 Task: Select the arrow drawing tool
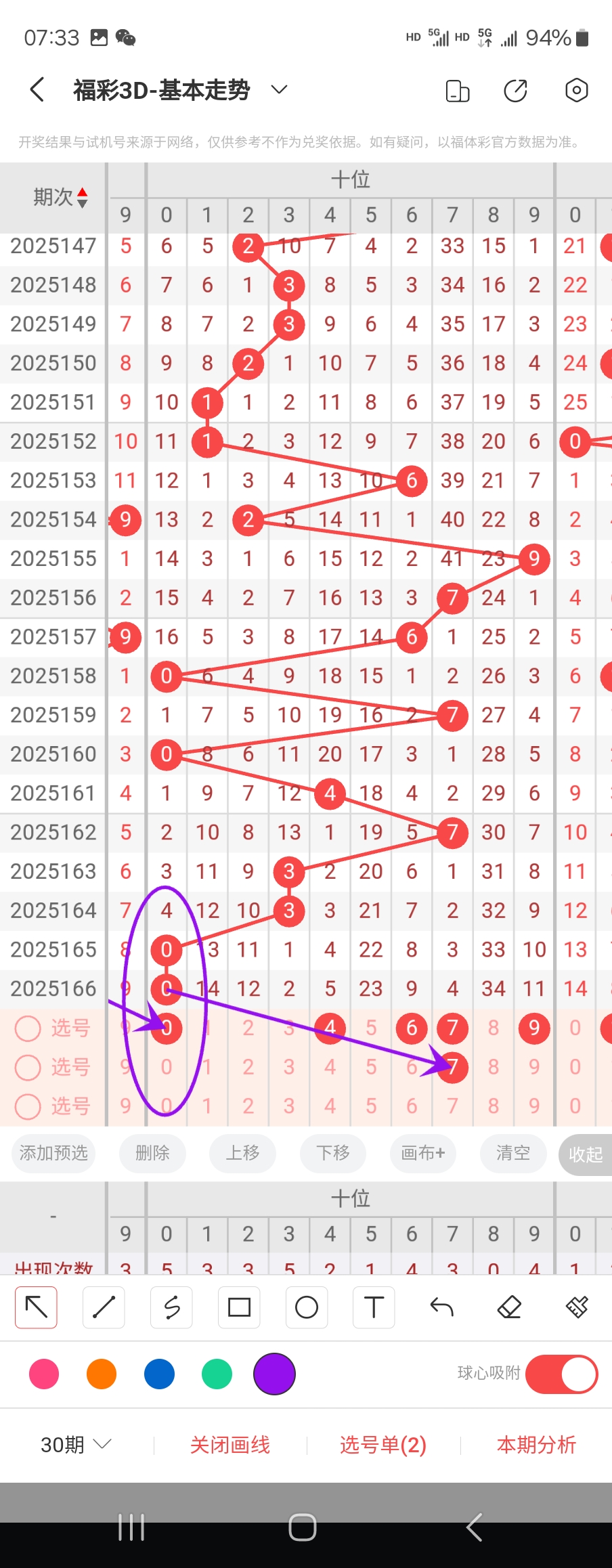[36, 1307]
